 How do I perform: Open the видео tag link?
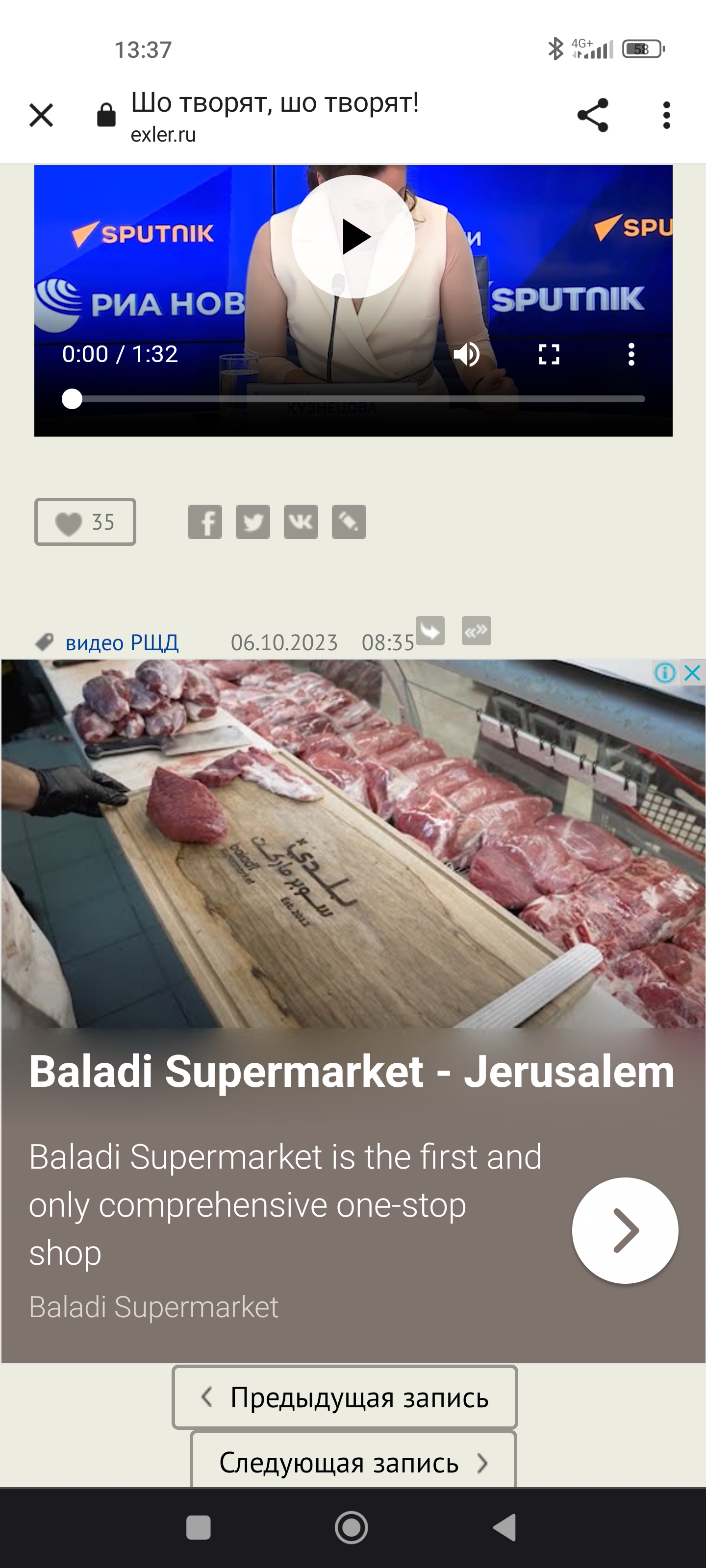coord(95,643)
